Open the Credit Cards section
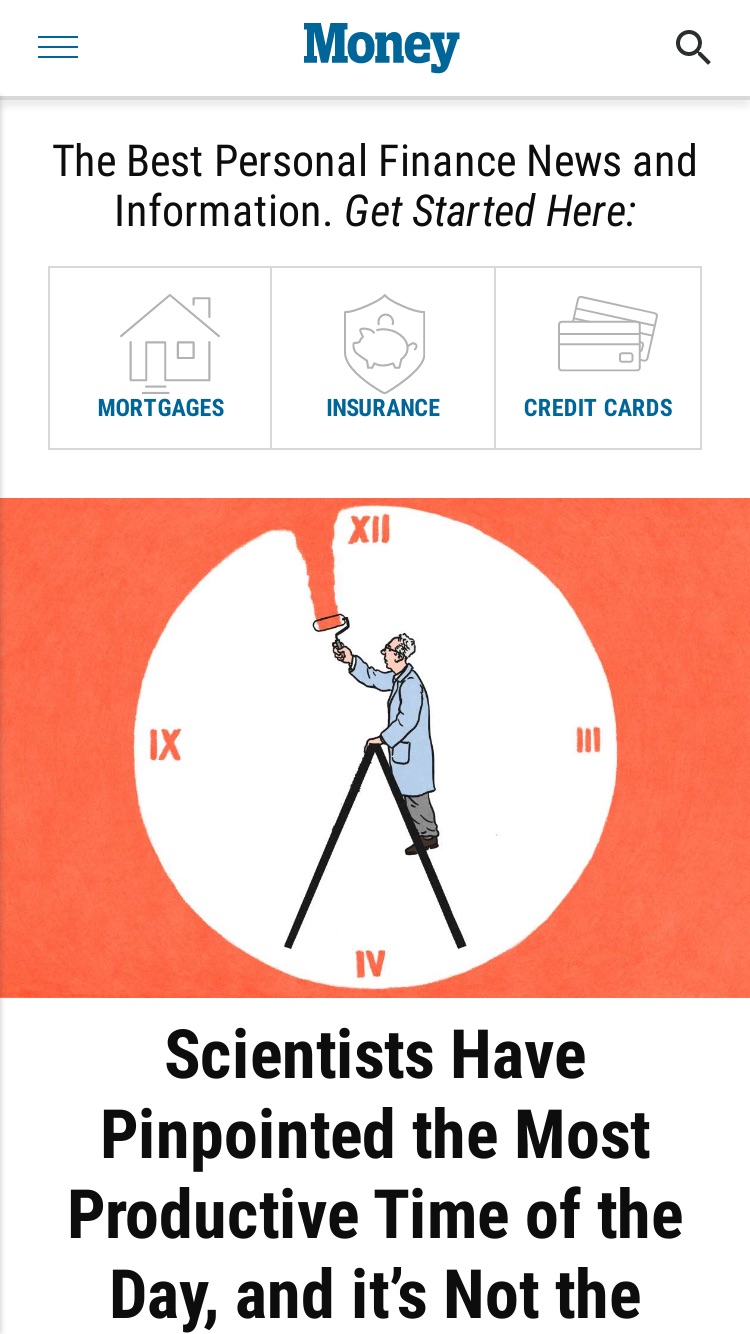This screenshot has width=750, height=1334. pyautogui.click(x=598, y=358)
